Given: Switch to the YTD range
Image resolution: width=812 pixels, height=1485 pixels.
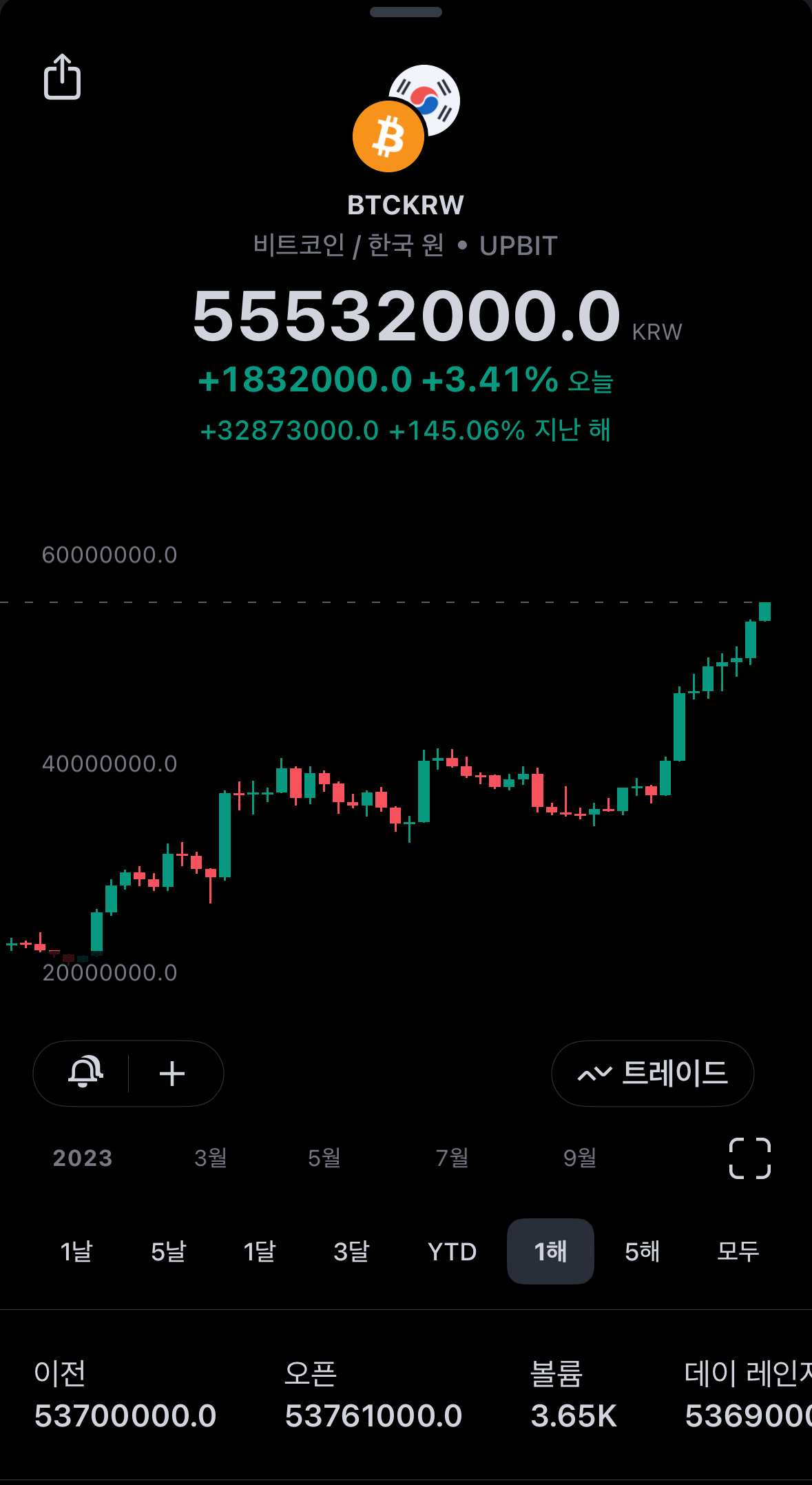Looking at the screenshot, I should coord(452,1251).
